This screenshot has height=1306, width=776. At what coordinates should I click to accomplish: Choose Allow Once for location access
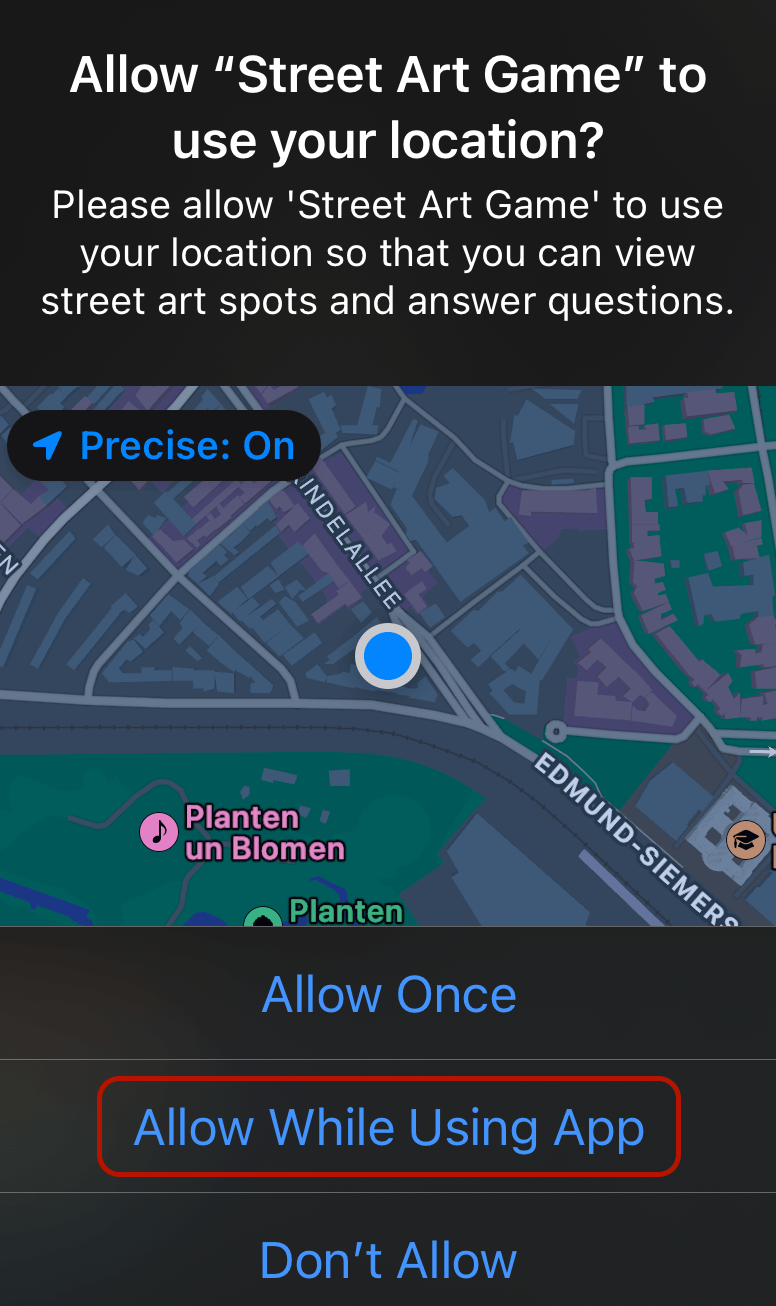tap(388, 994)
